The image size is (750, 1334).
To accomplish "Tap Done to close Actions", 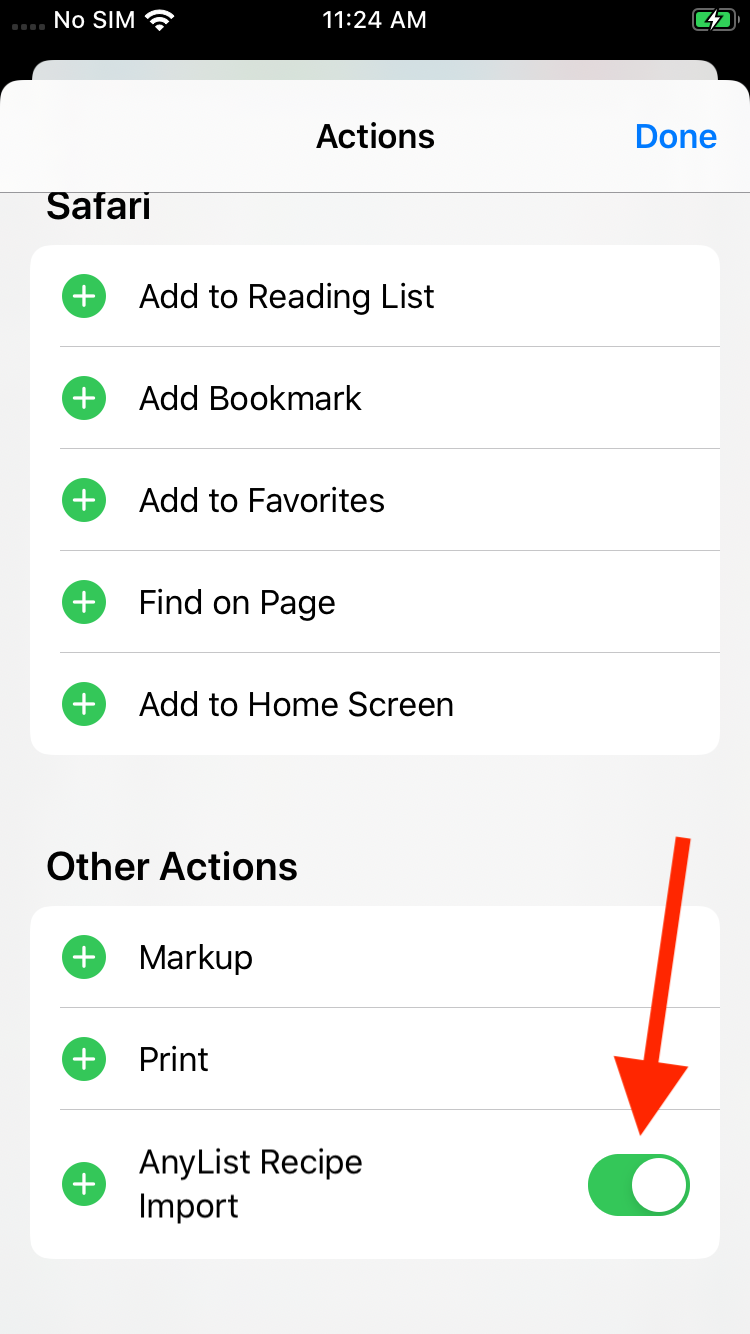I will click(x=675, y=136).
